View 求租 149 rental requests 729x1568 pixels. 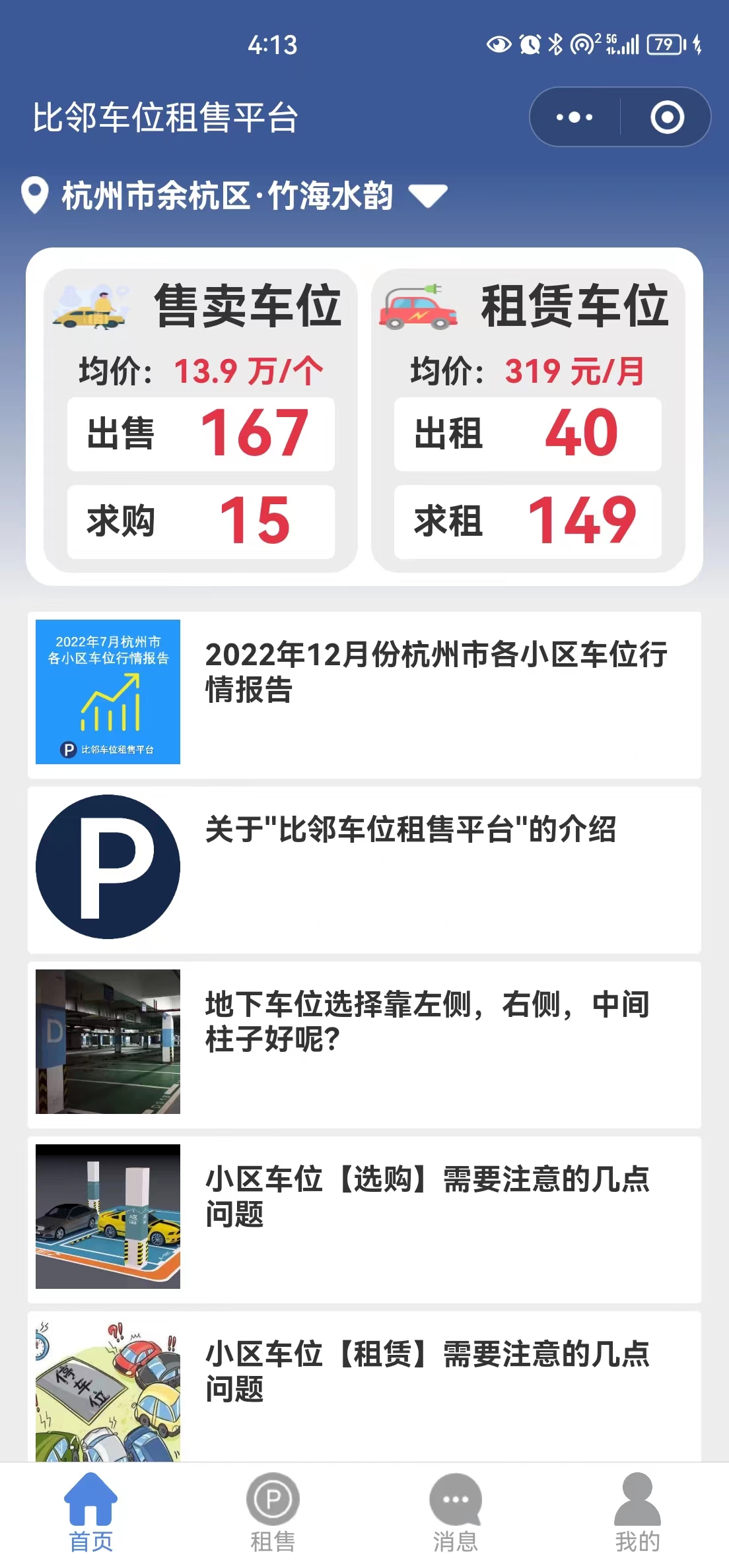[x=528, y=521]
